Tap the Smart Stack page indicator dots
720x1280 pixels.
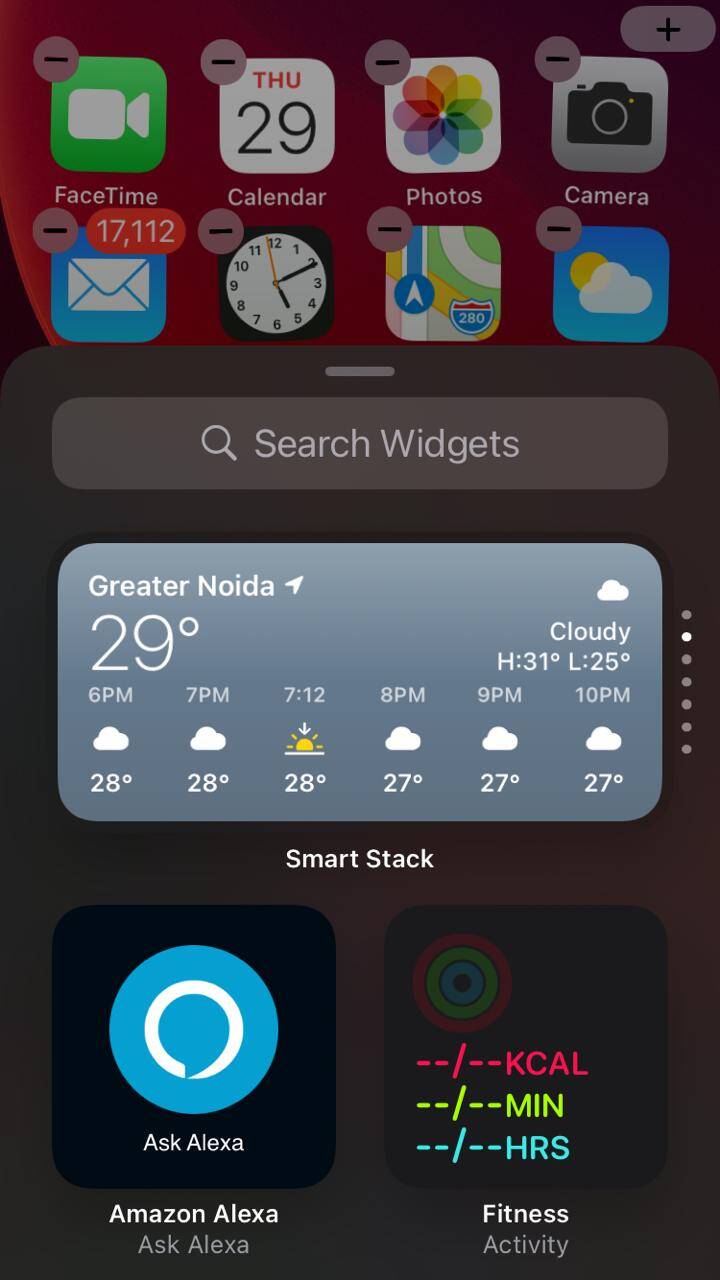click(x=686, y=682)
